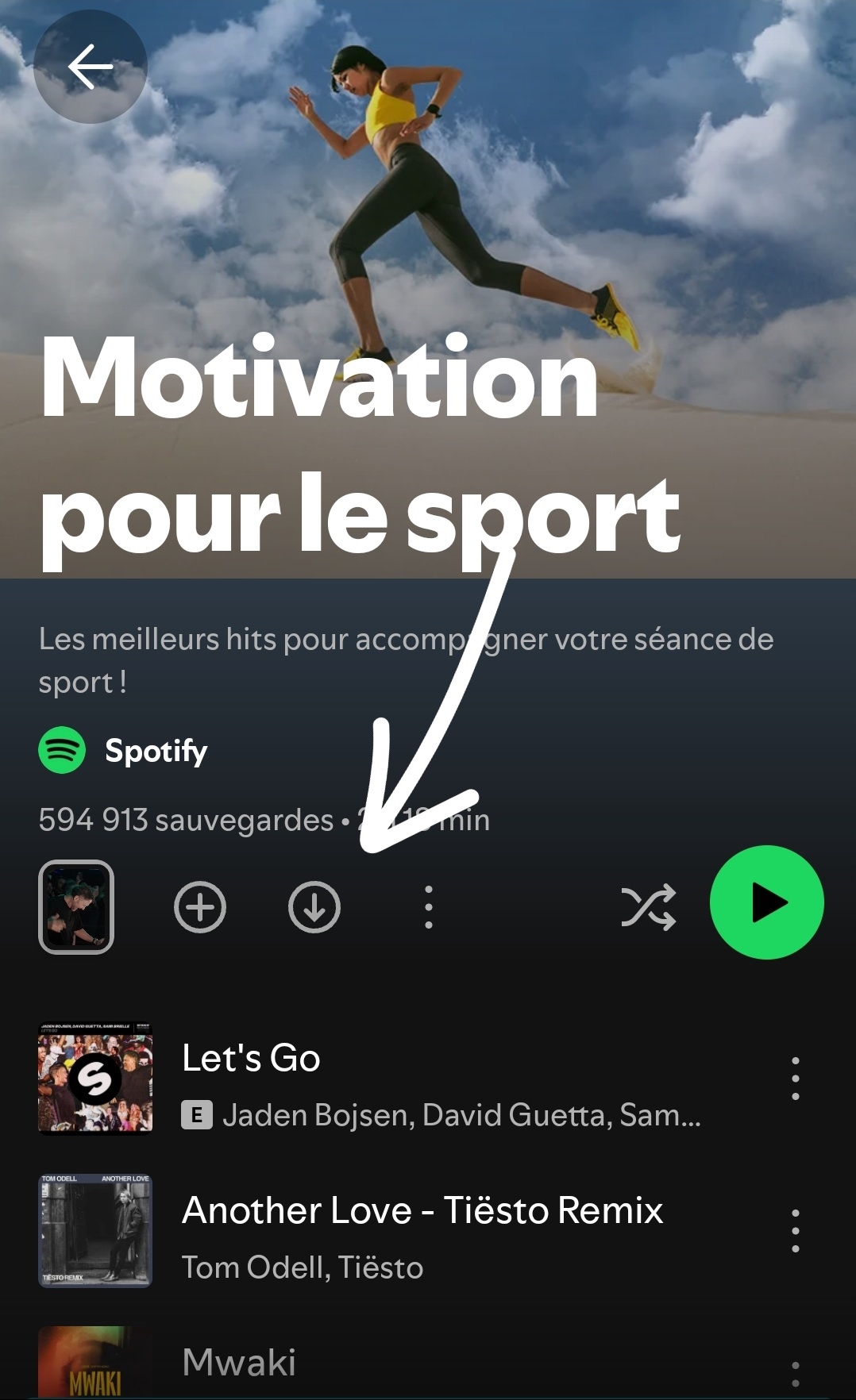The height and width of the screenshot is (1400, 856).
Task: Open the playlist preview thumbnail
Action: (76, 906)
